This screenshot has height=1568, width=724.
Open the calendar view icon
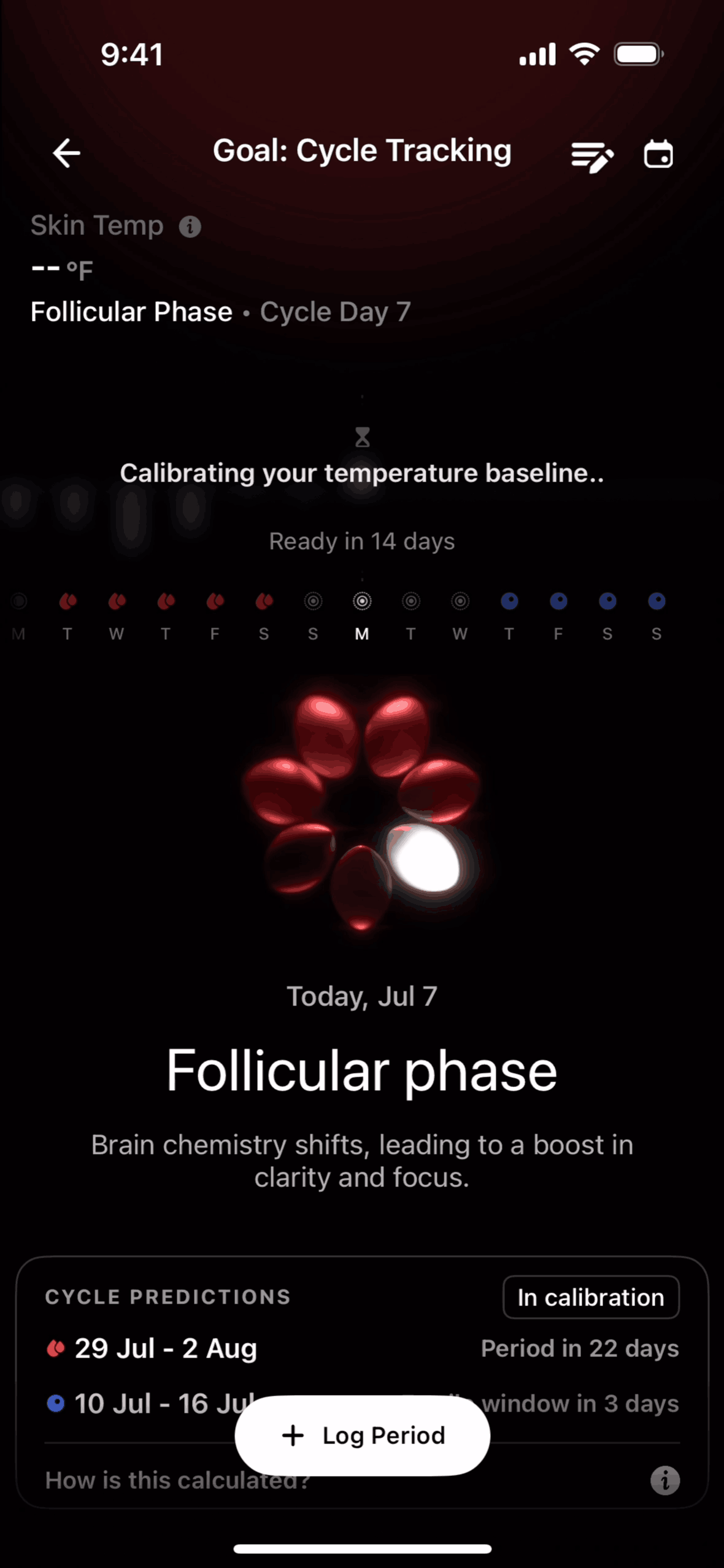coord(658,154)
